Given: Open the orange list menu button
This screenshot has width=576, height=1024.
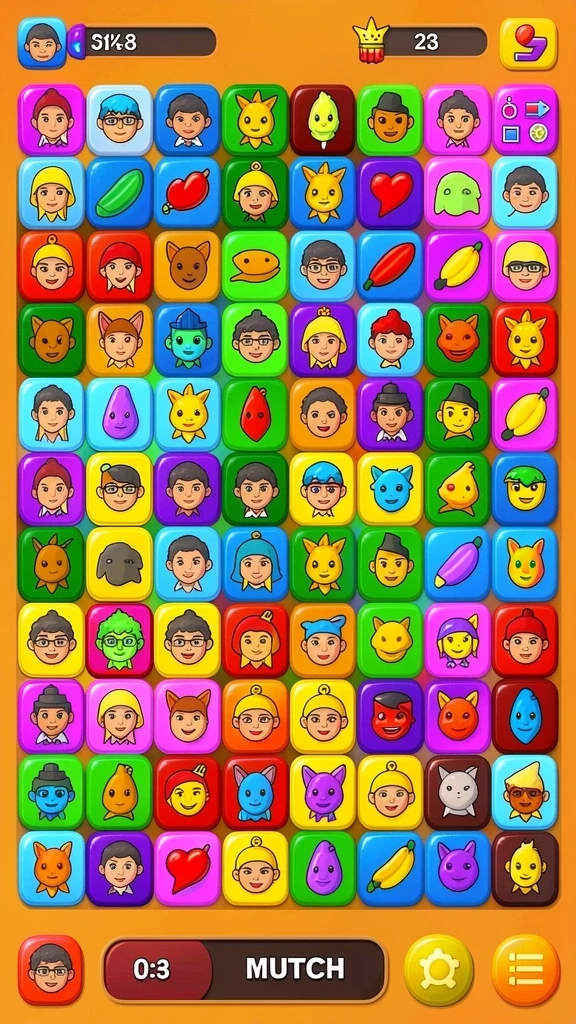Looking at the screenshot, I should [x=526, y=970].
